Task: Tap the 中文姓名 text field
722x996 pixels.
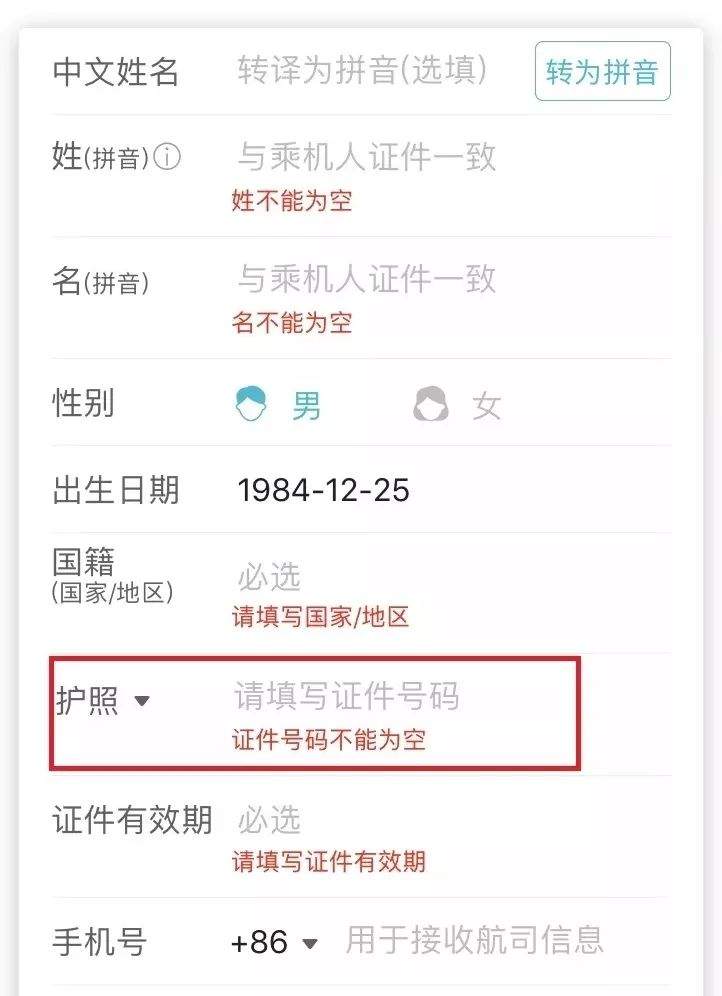Action: coord(362,70)
